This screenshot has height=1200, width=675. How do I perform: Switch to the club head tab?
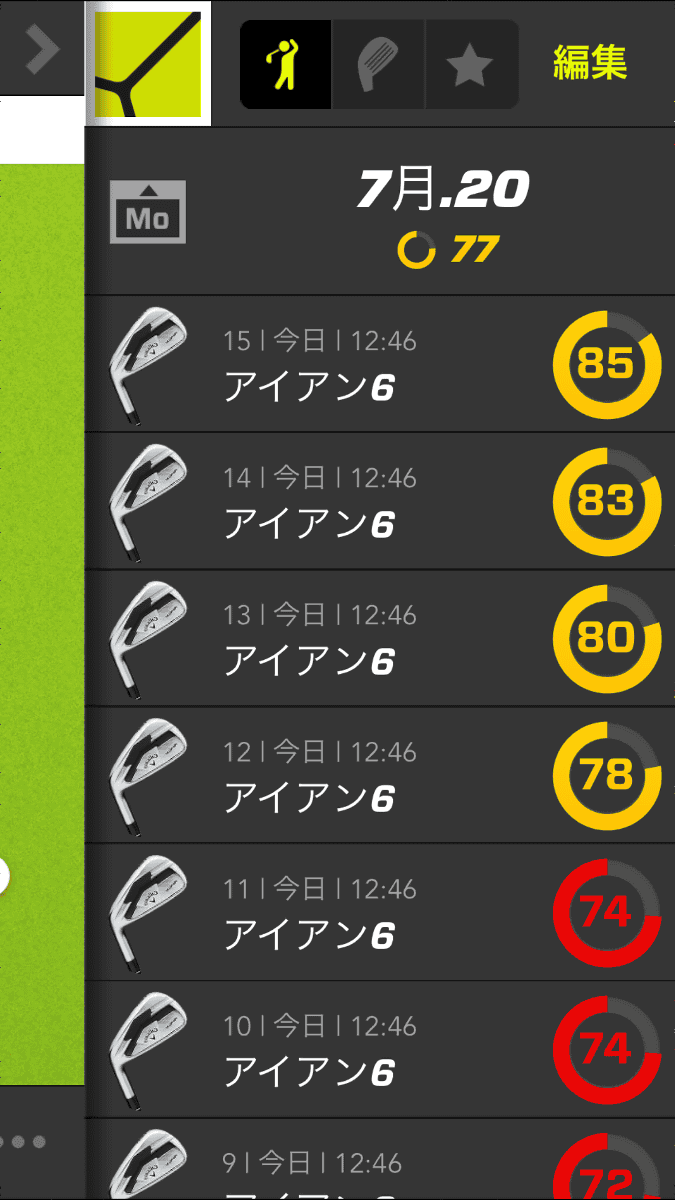pos(378,64)
